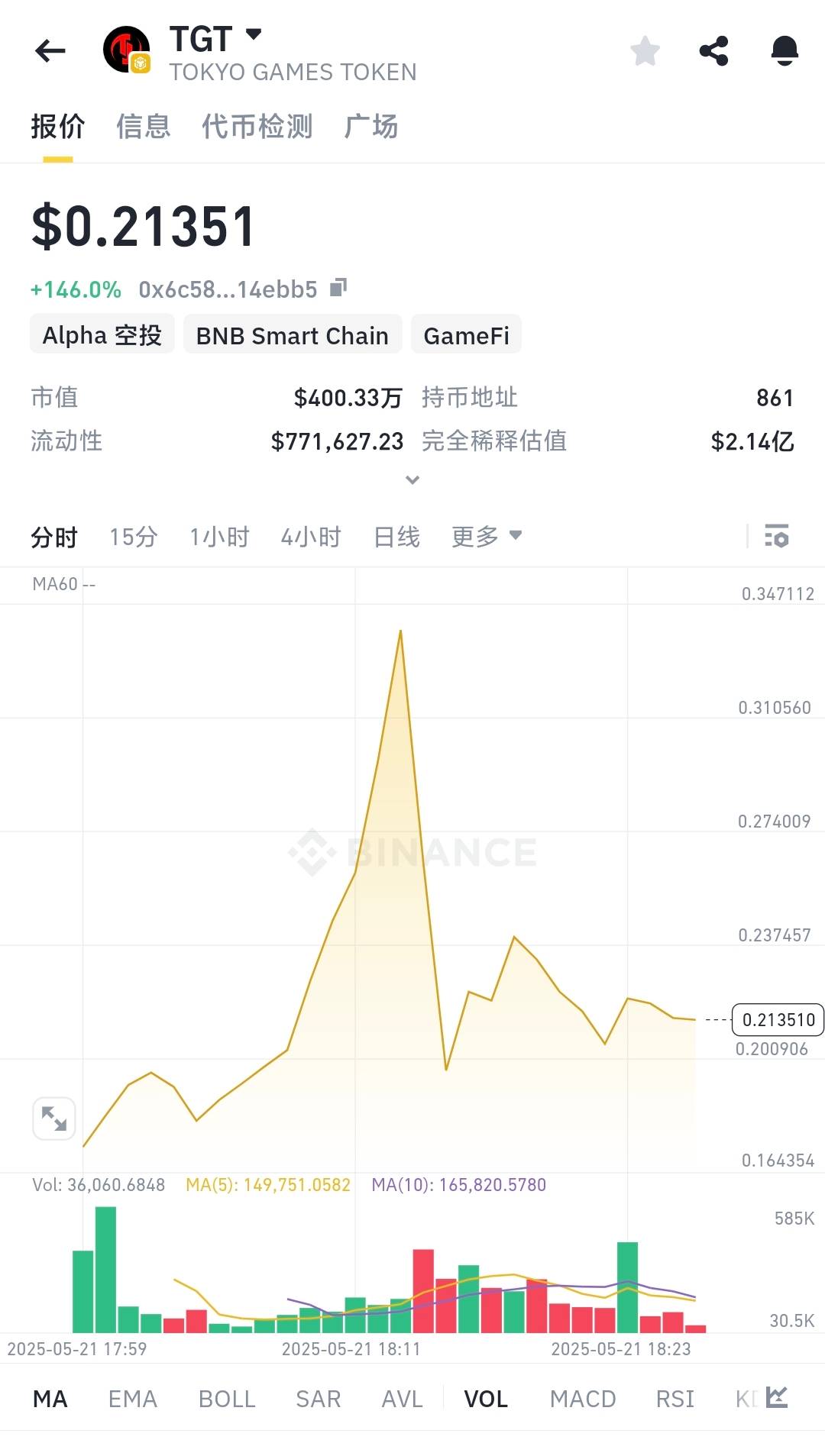825x1456 pixels.
Task: Switch to the 信息 tab
Action: pyautogui.click(x=143, y=127)
